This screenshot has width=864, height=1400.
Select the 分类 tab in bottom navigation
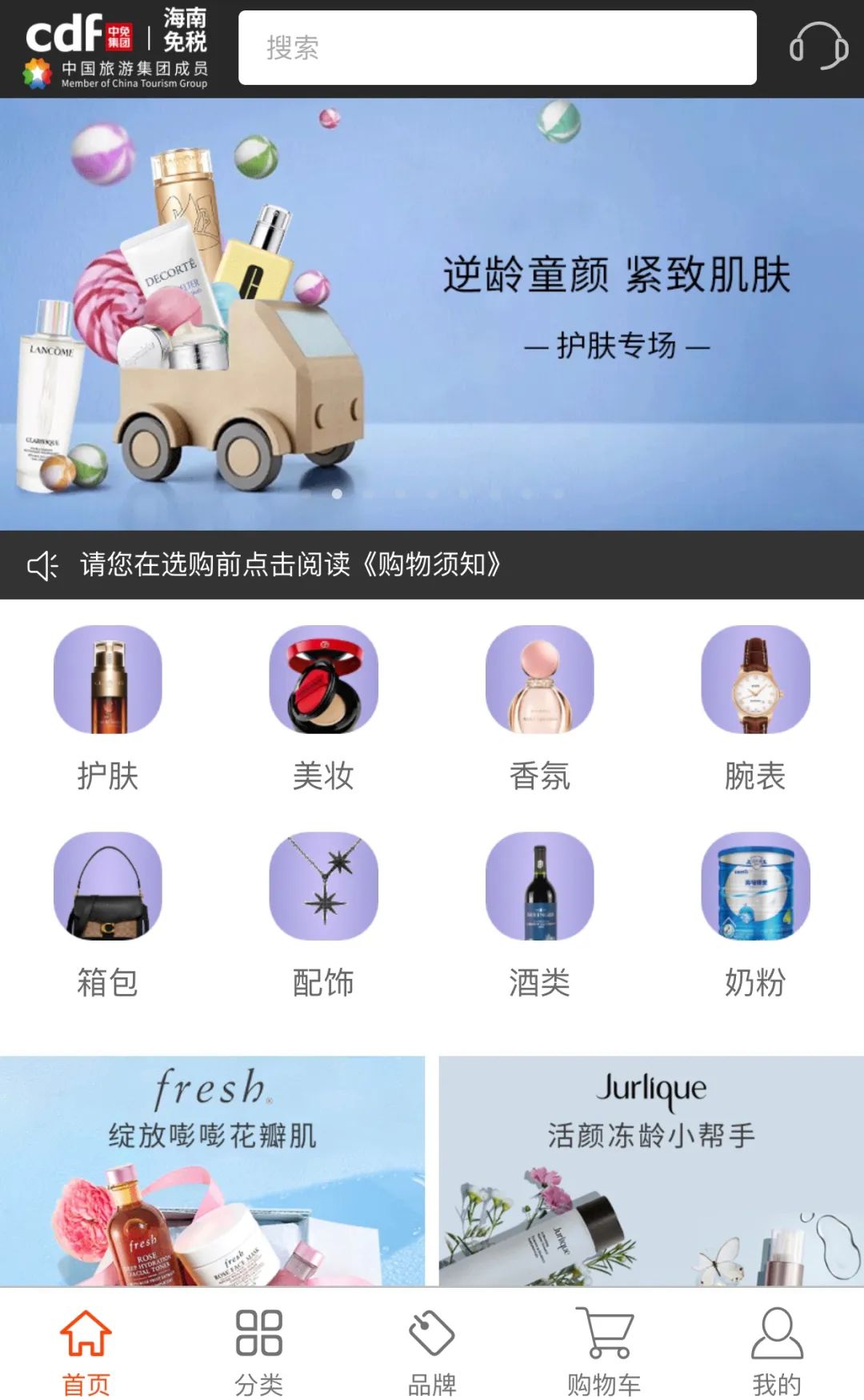tap(258, 1353)
